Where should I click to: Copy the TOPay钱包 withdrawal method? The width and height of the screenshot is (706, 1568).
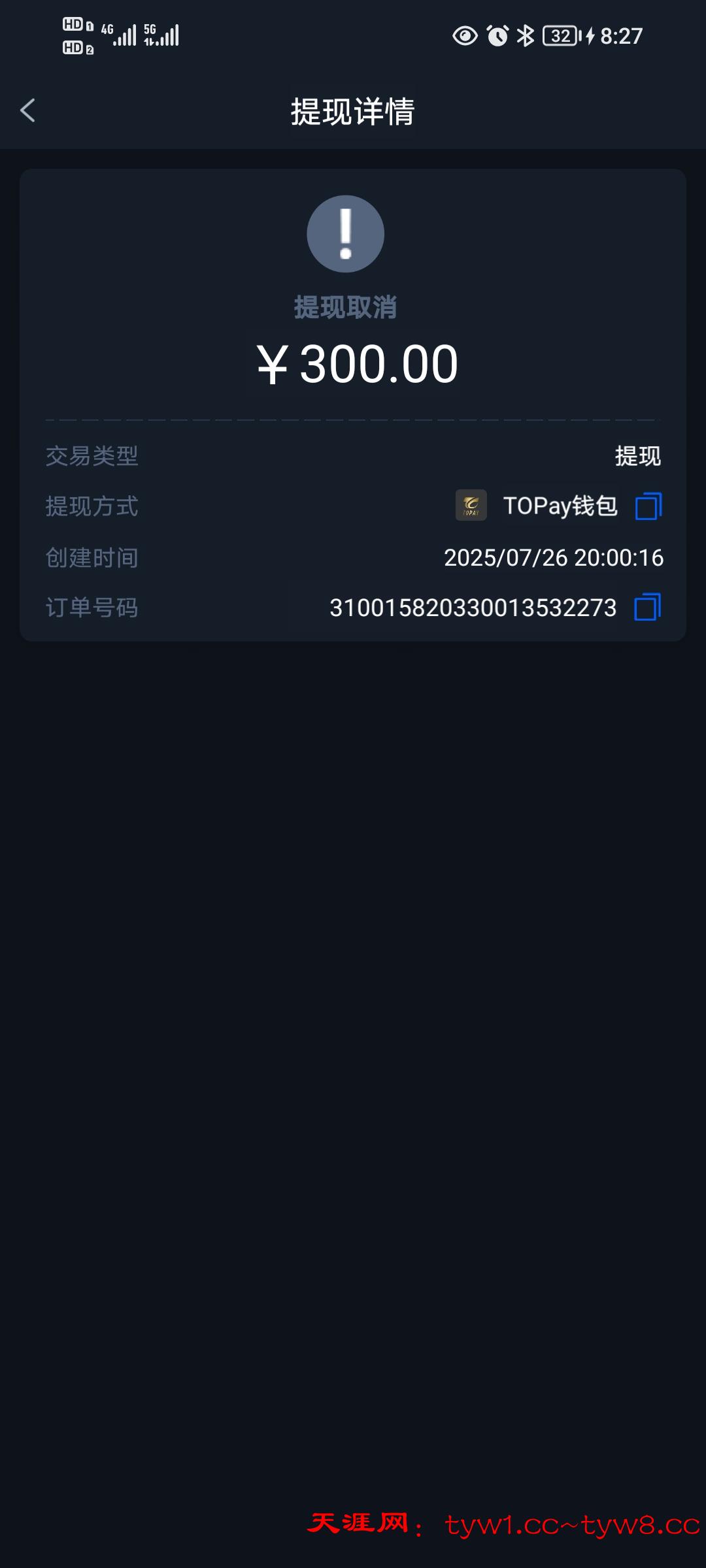(x=649, y=504)
